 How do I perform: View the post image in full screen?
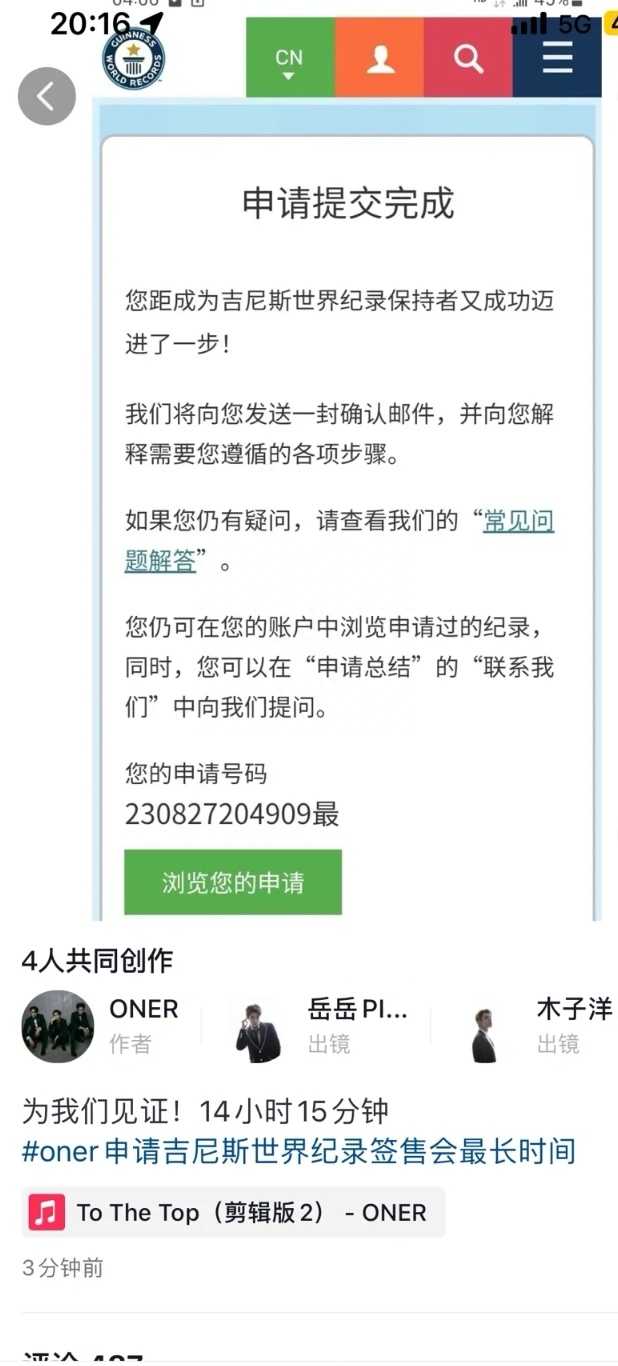coord(348,500)
